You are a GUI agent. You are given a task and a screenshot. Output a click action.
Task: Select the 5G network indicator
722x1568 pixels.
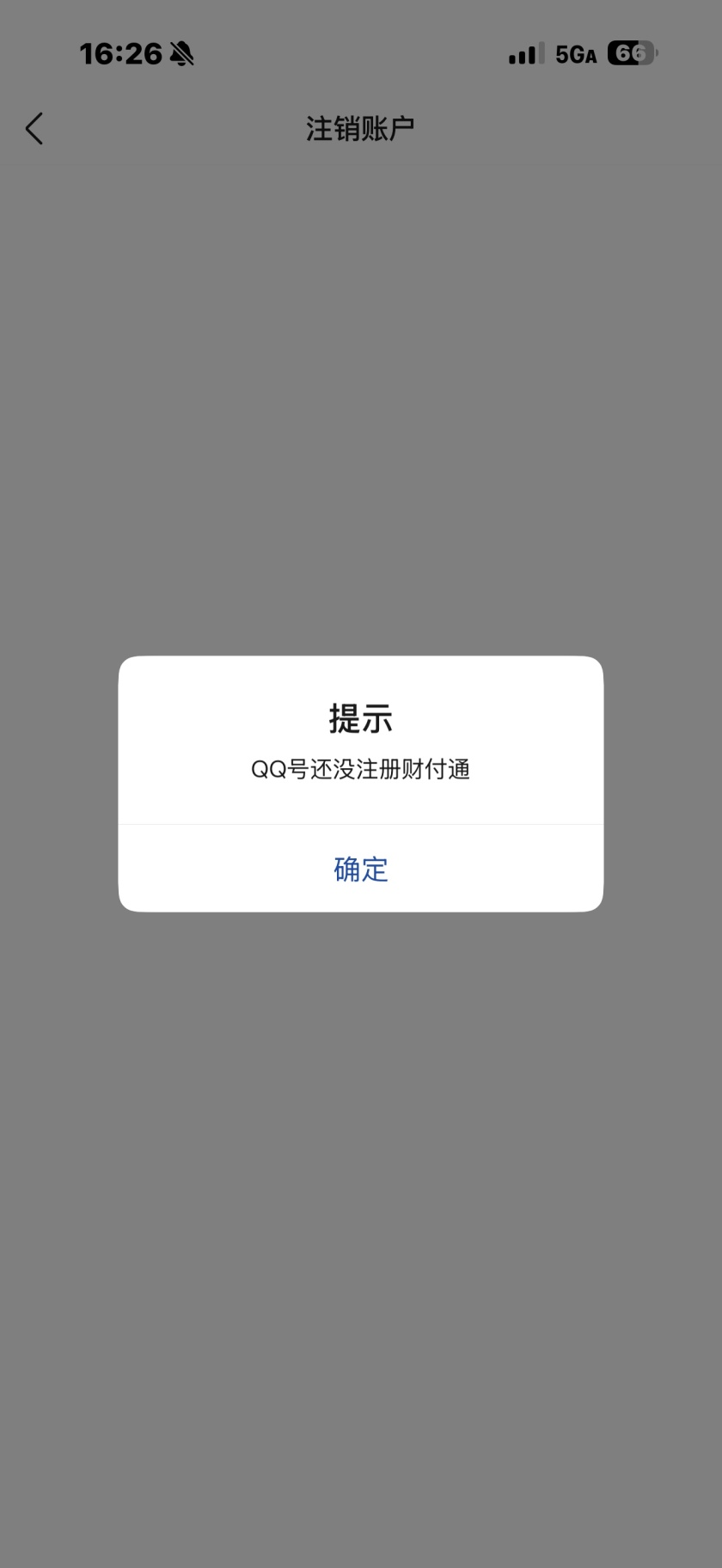click(x=574, y=53)
